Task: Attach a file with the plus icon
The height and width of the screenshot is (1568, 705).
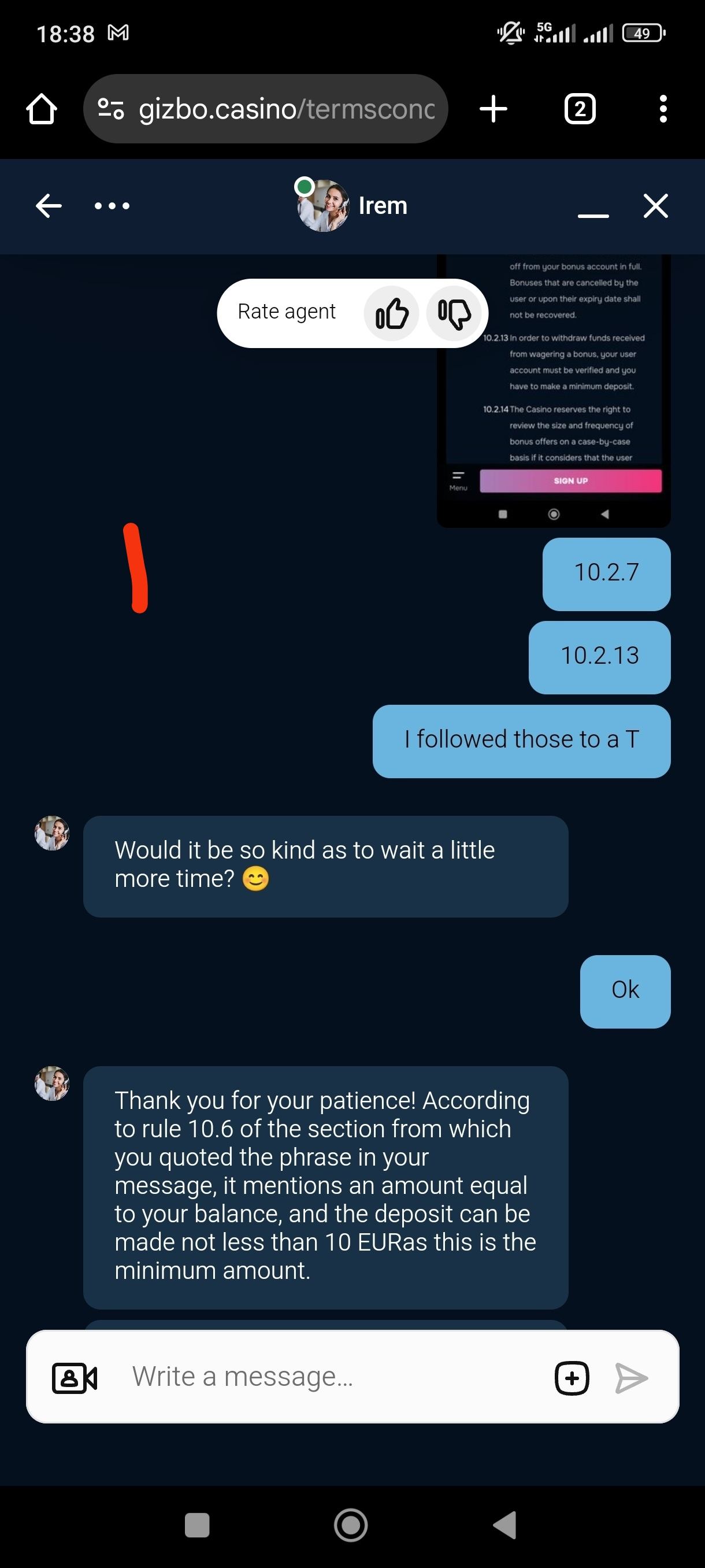Action: tap(572, 1378)
